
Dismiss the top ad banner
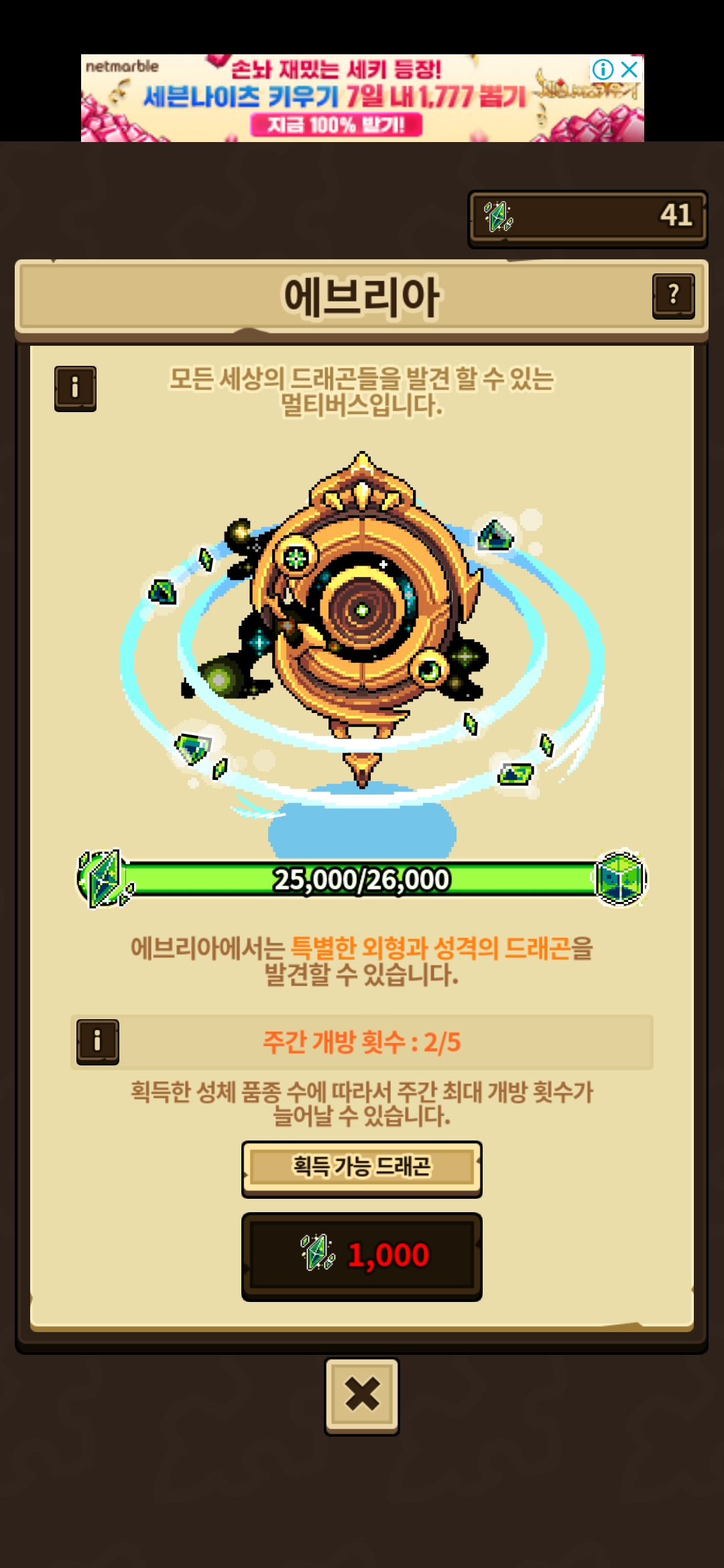click(629, 69)
